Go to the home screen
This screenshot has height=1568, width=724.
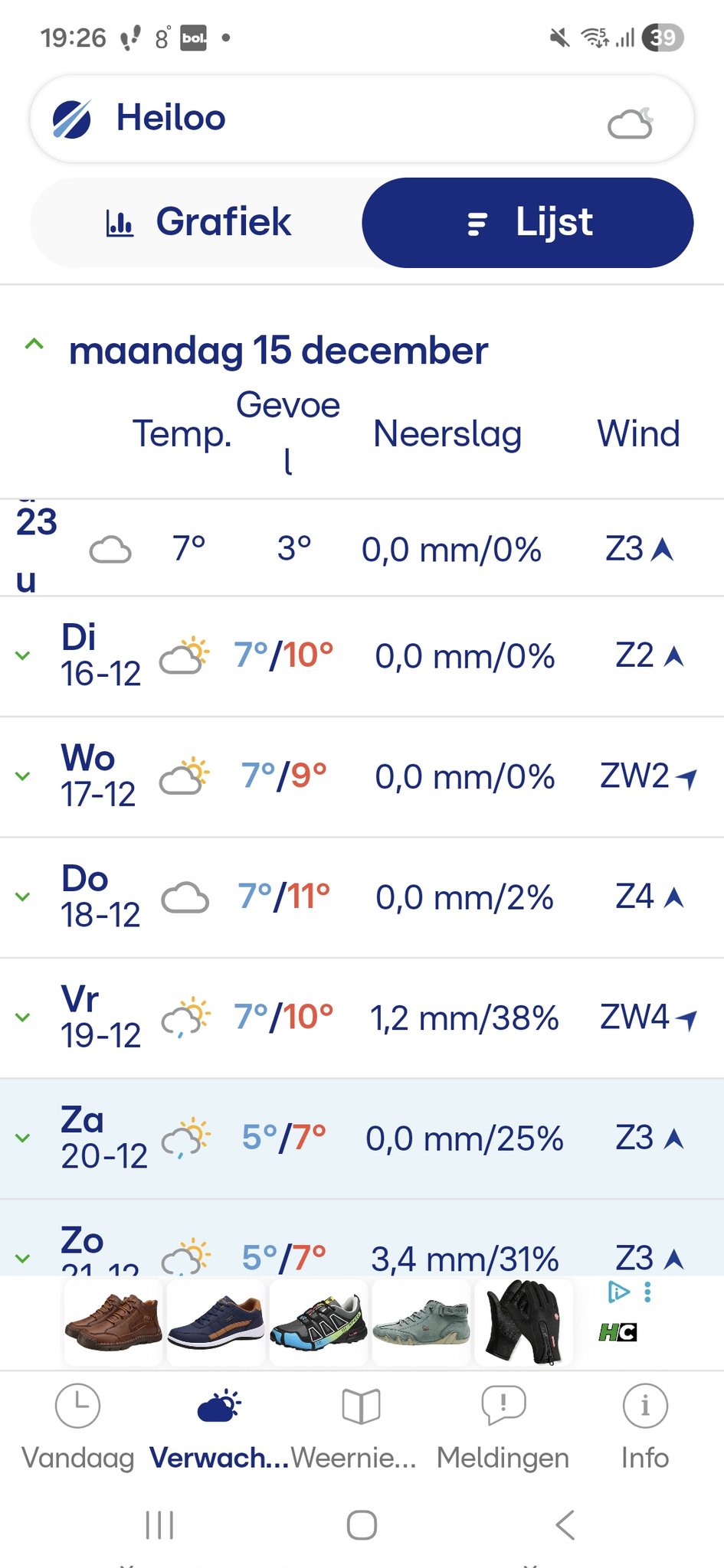[x=362, y=1524]
